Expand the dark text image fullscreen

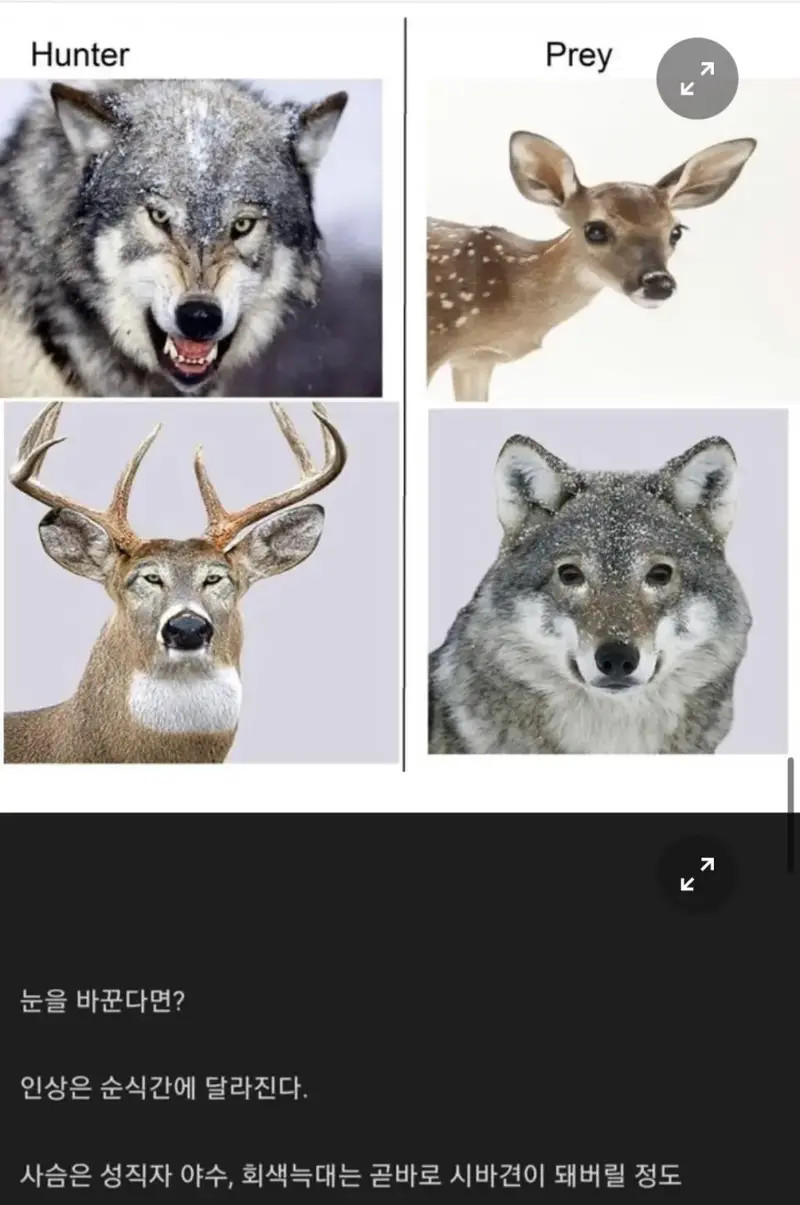pyautogui.click(x=697, y=875)
